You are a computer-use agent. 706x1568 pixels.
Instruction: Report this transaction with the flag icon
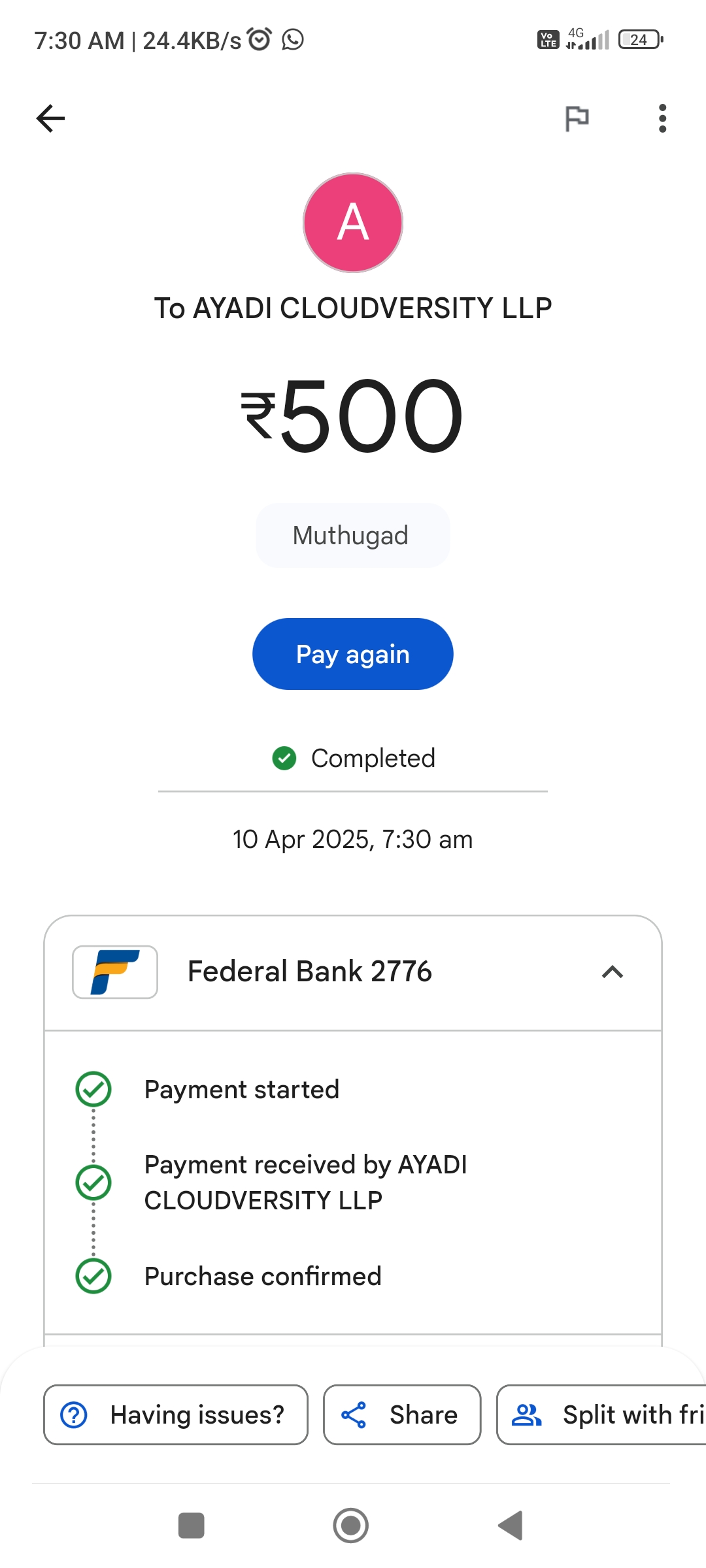pyautogui.click(x=577, y=118)
